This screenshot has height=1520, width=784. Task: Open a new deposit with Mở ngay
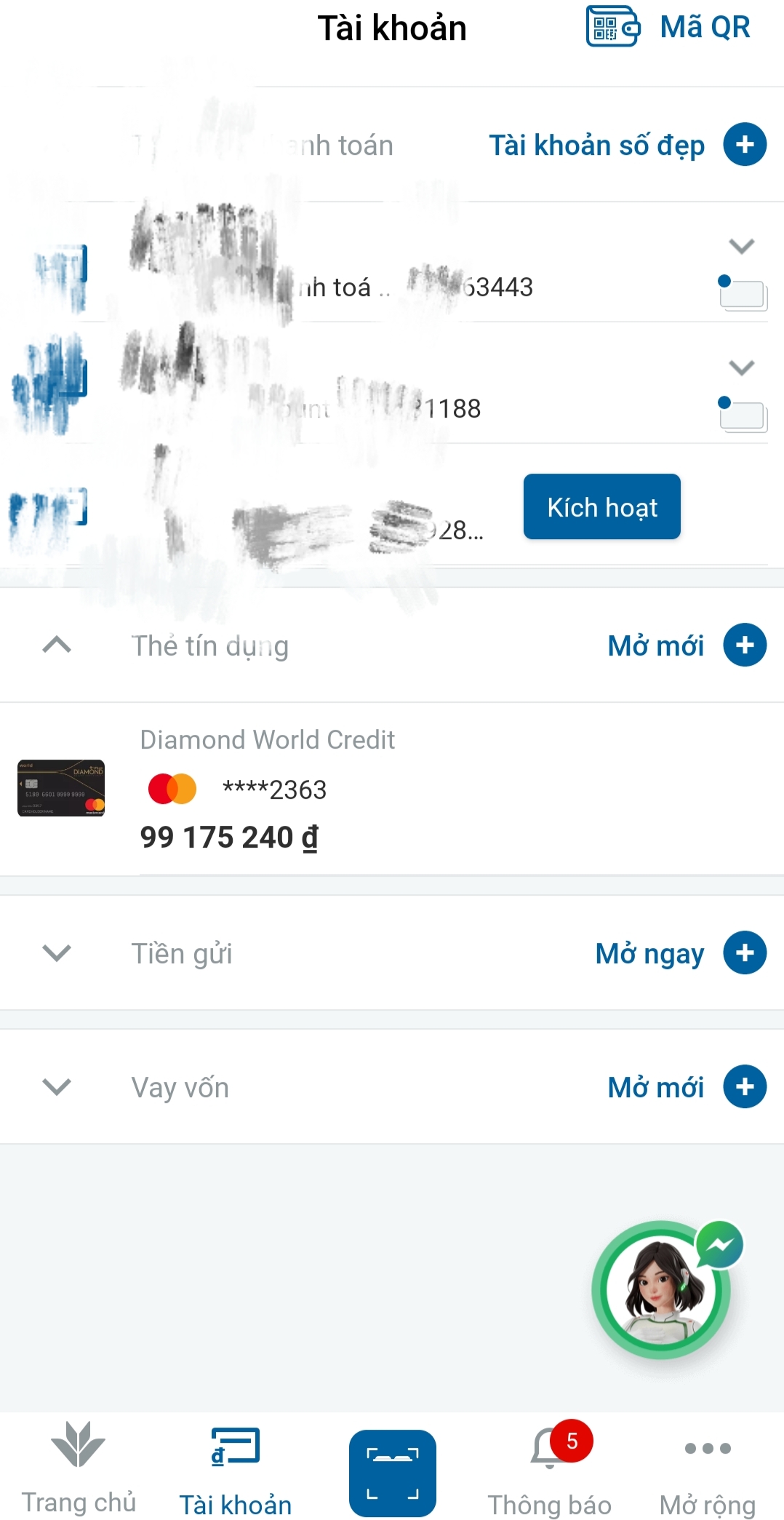744,953
